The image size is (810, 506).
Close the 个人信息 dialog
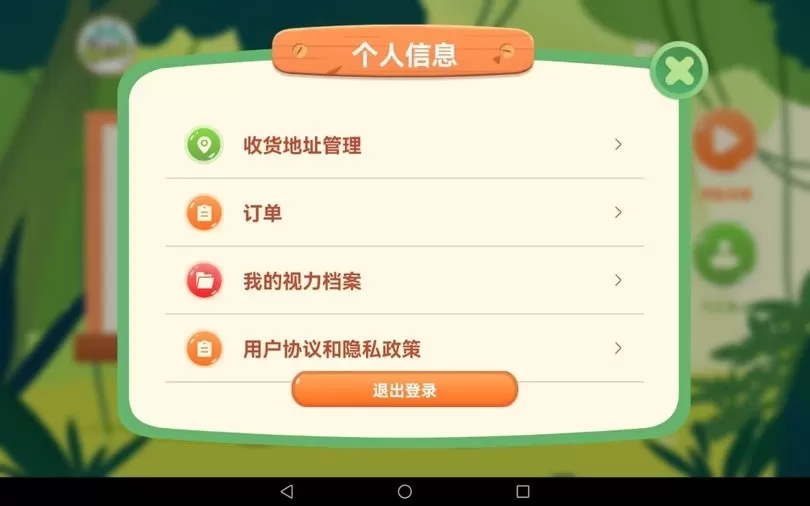click(679, 70)
